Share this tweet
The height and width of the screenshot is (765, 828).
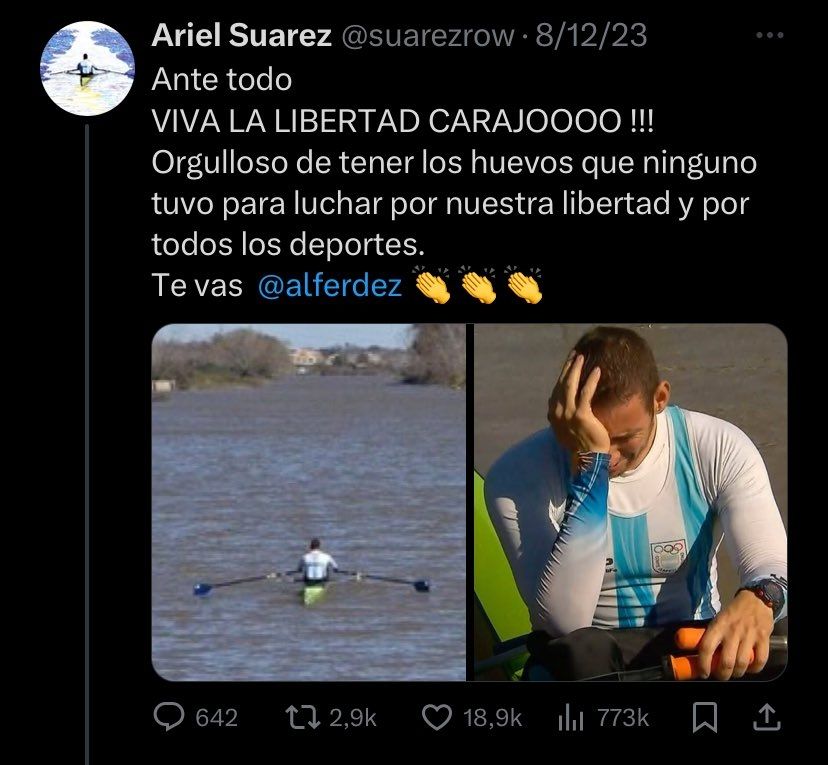coord(766,717)
